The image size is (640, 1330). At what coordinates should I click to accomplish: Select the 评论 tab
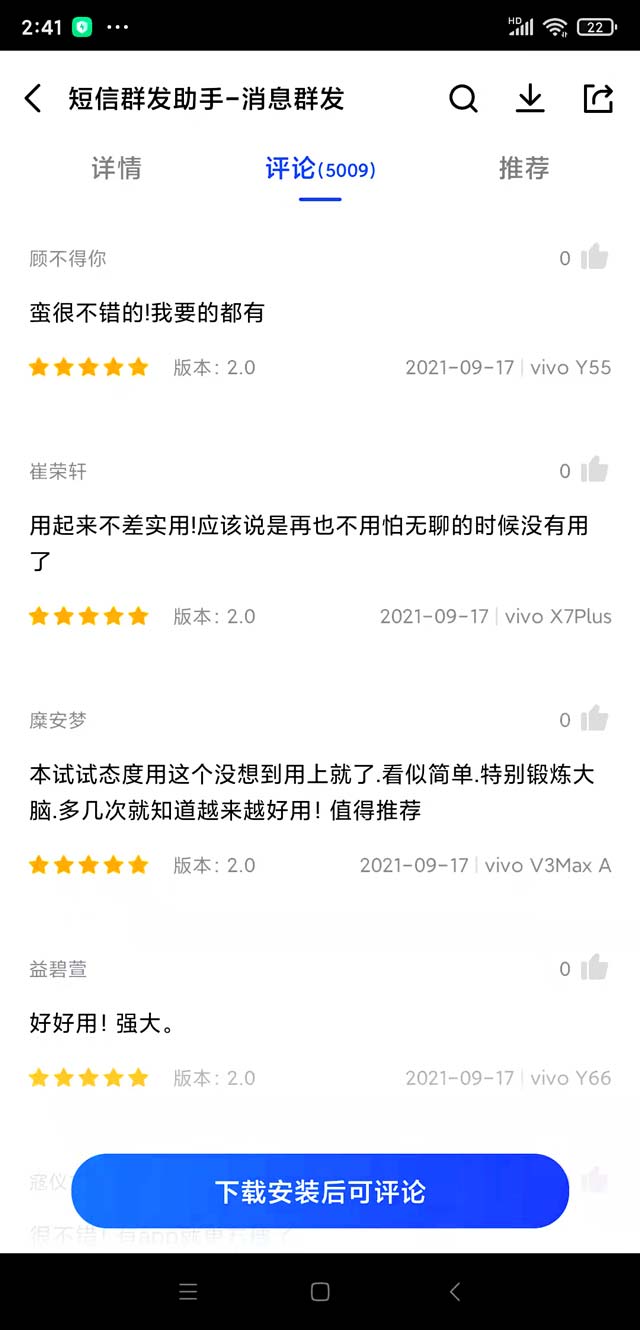pyautogui.click(x=320, y=168)
